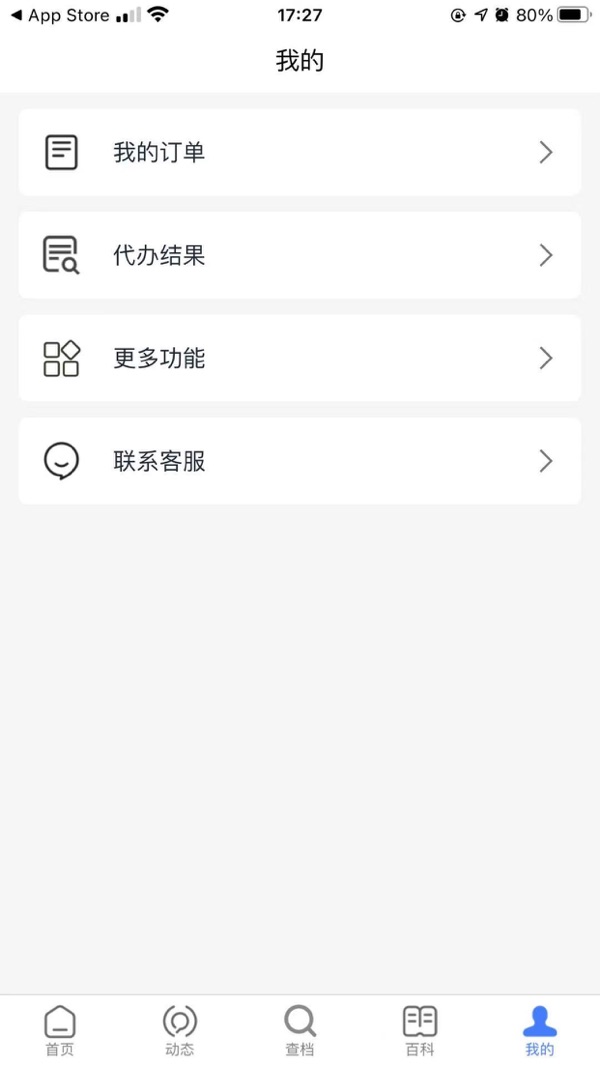The width and height of the screenshot is (600, 1067).
Task: Open 我的订单 row
Action: (299, 152)
